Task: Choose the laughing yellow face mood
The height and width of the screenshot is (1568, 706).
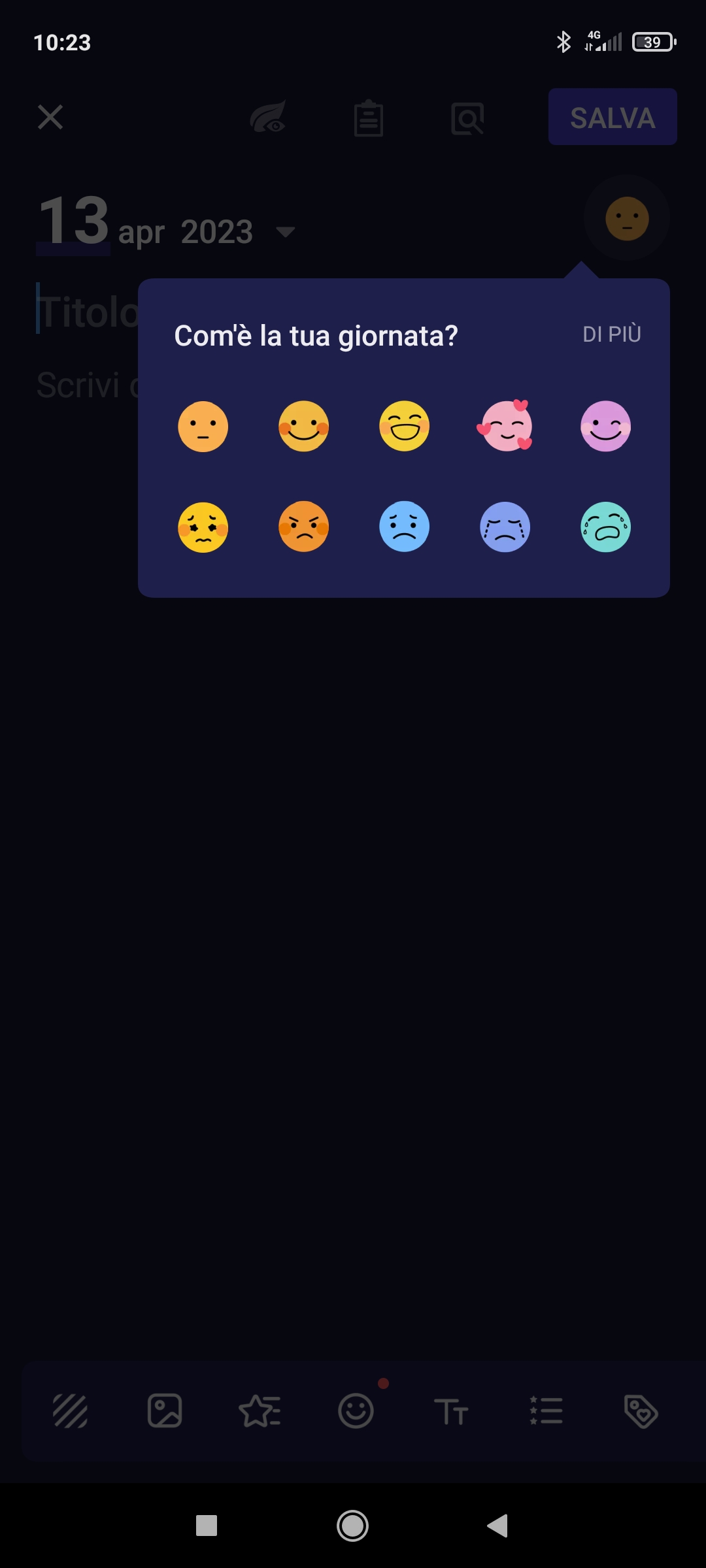Action: point(405,427)
